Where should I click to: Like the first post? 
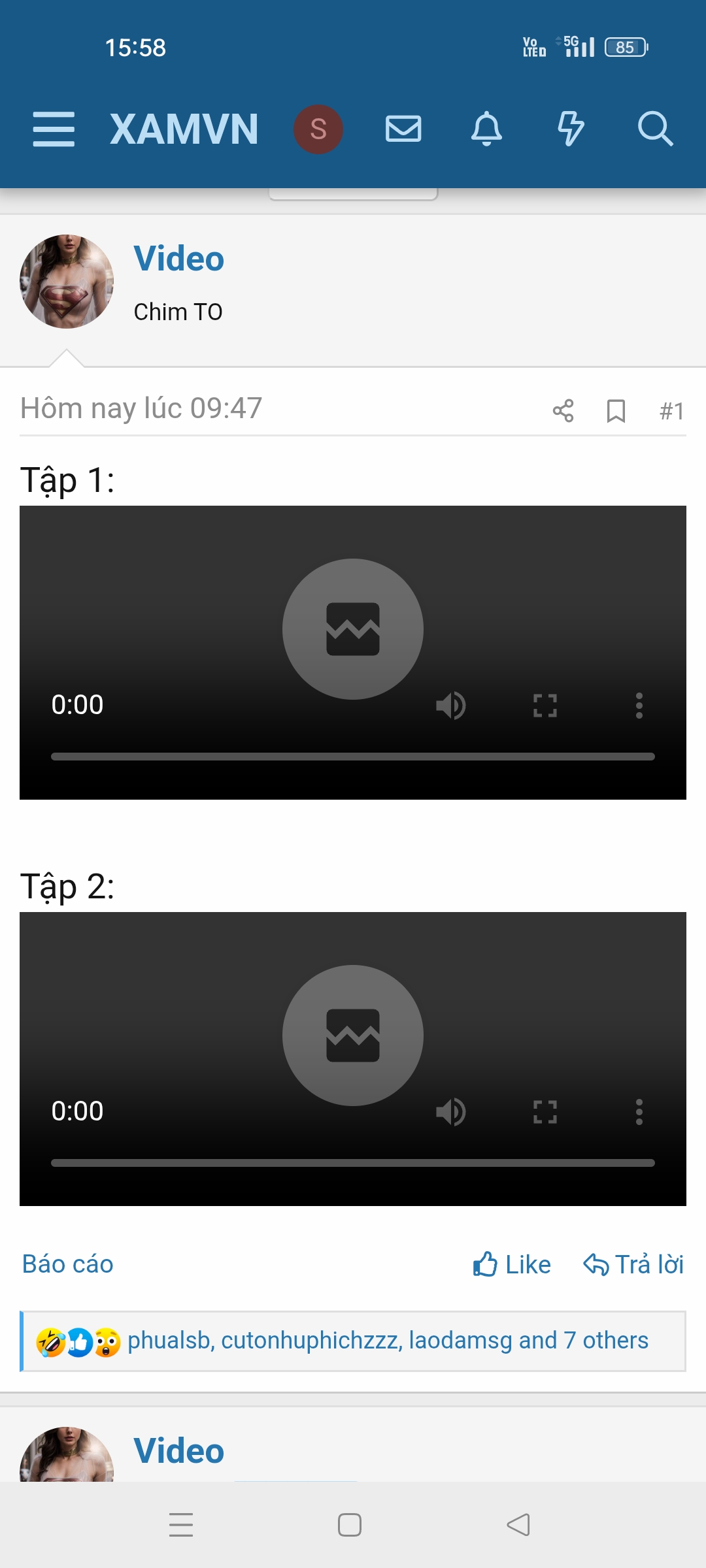512,1265
